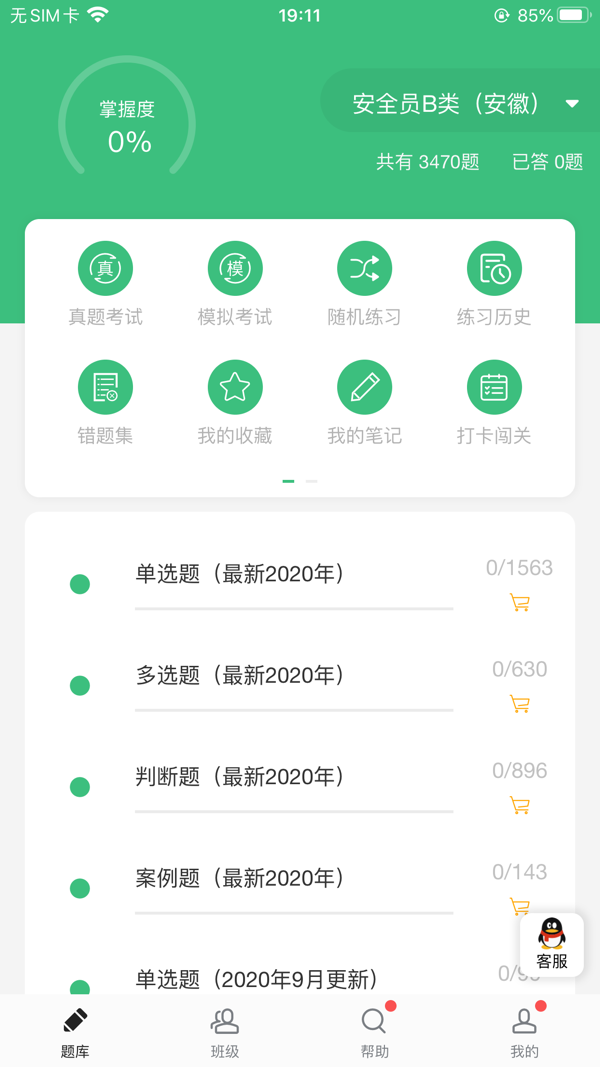Switch to the 我的 tab

(524, 1032)
